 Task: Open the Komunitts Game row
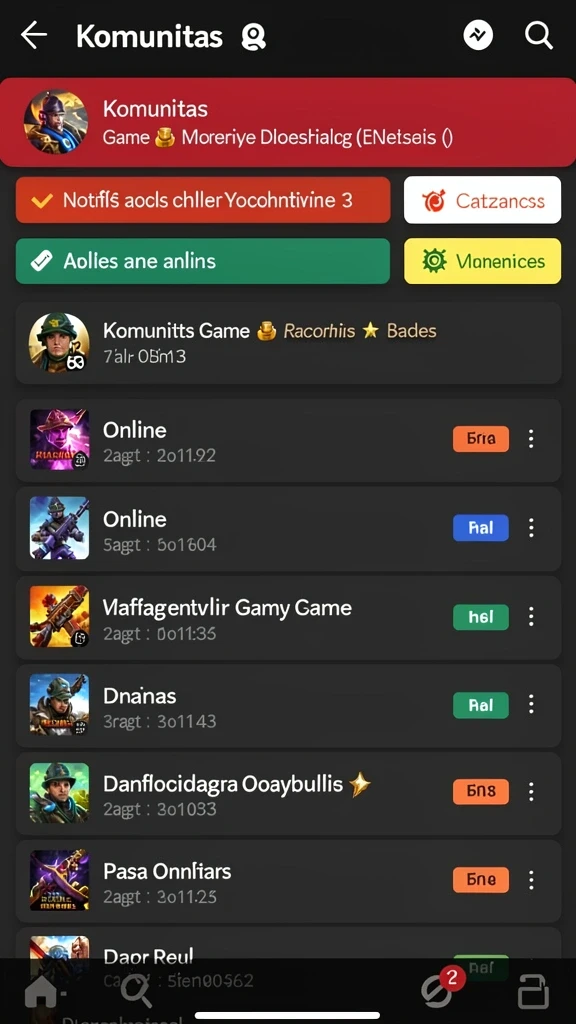[x=288, y=343]
